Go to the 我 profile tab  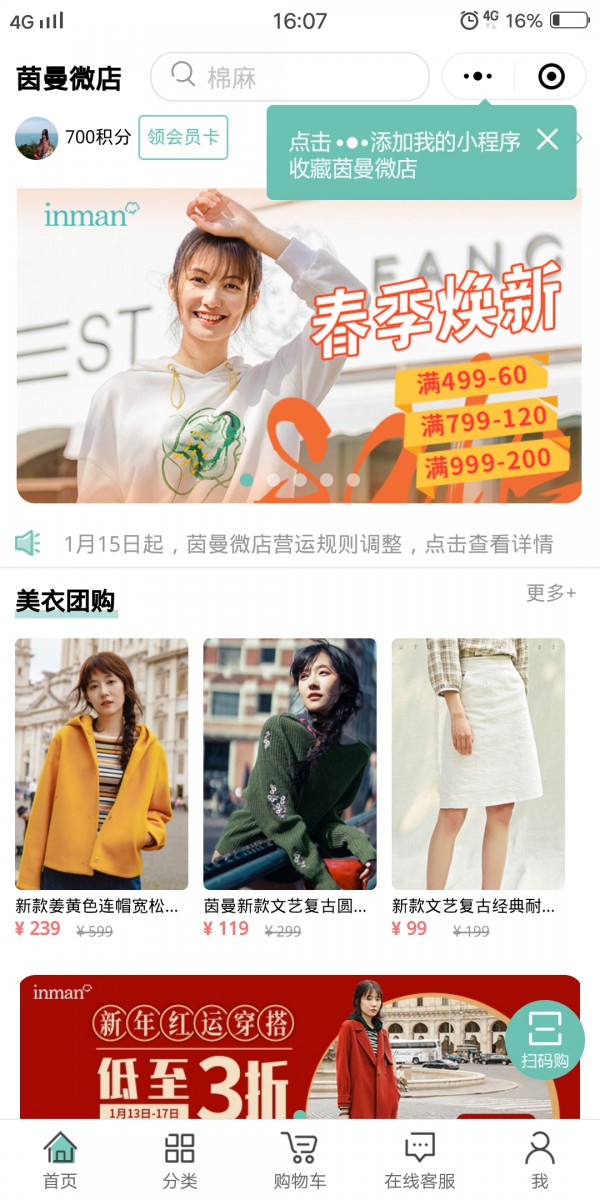pyautogui.click(x=540, y=1160)
